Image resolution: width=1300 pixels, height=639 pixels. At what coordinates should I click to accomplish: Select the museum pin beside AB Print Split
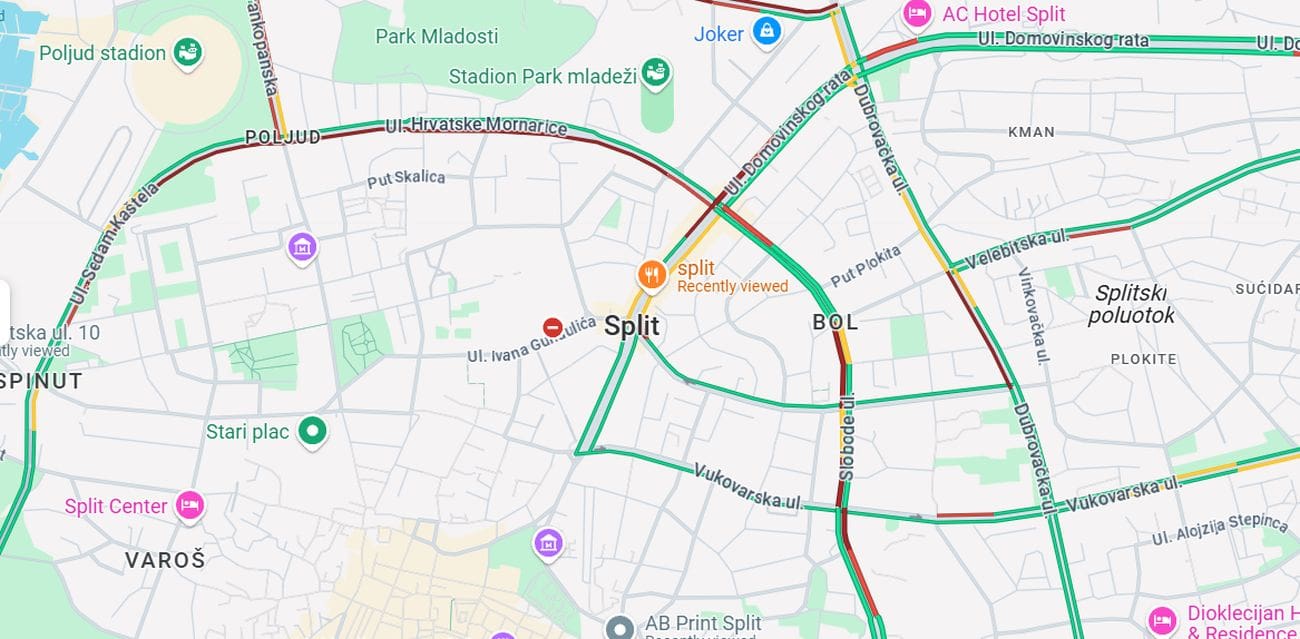[547, 543]
